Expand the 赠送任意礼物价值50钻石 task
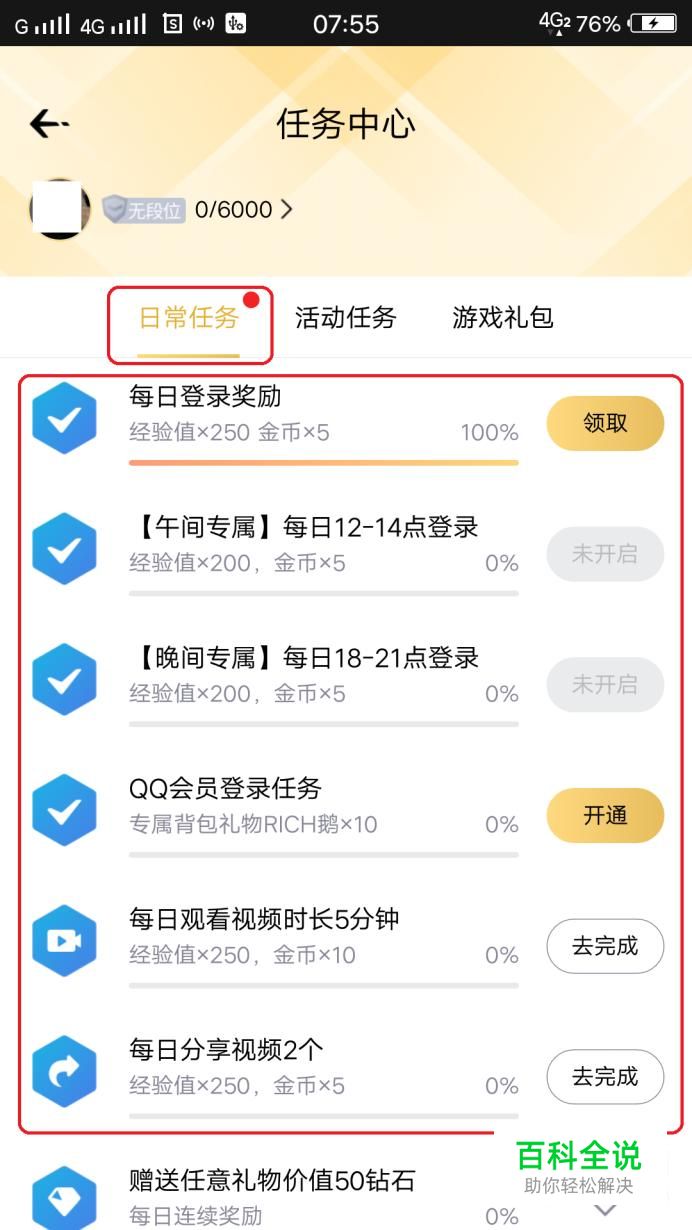Screen dimensions: 692x1230 (x=605, y=1210)
